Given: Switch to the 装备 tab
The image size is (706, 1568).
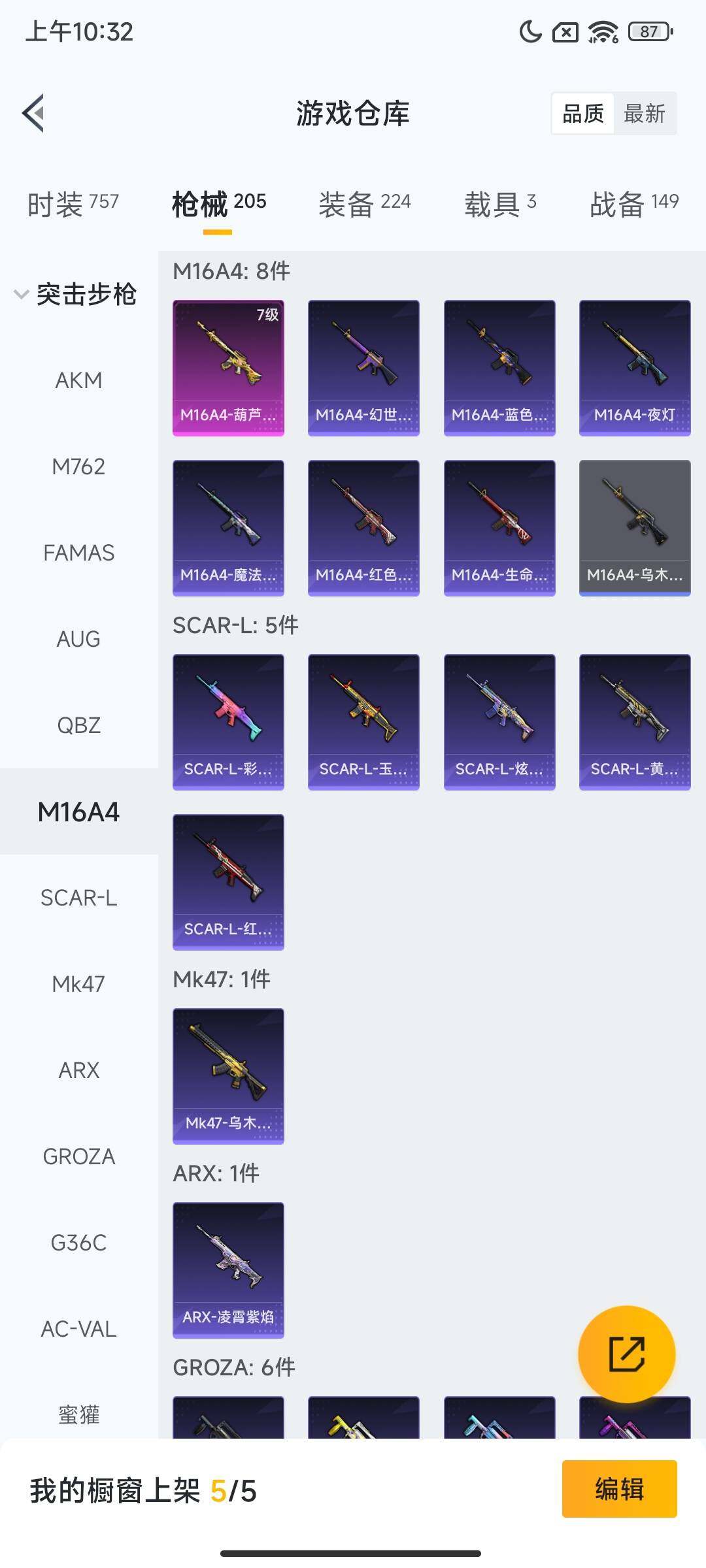Looking at the screenshot, I should coord(364,204).
